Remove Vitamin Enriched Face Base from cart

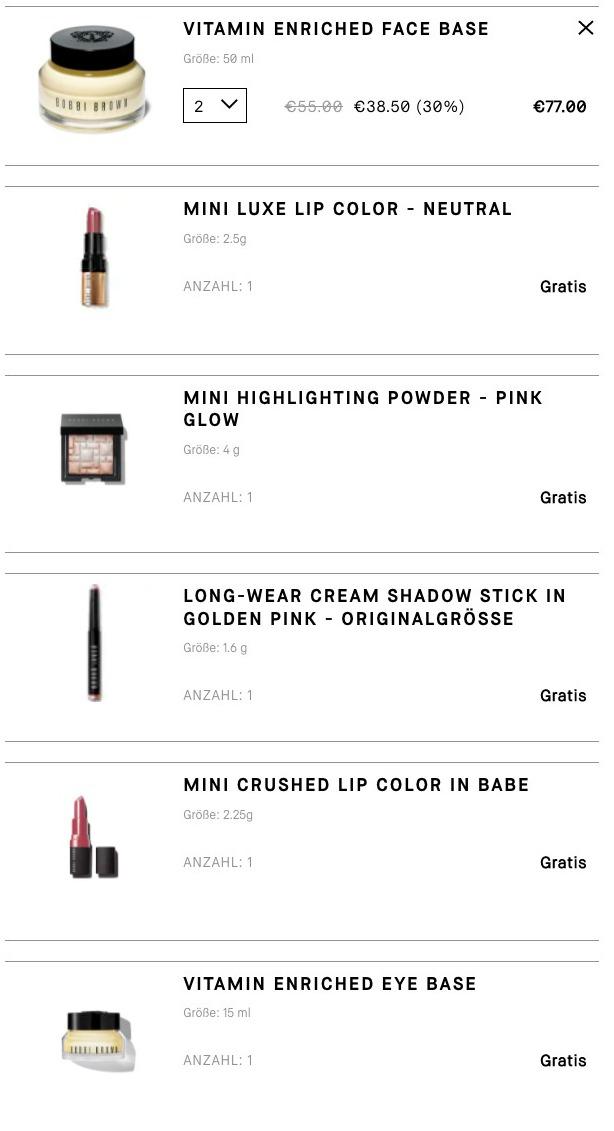[x=586, y=28]
